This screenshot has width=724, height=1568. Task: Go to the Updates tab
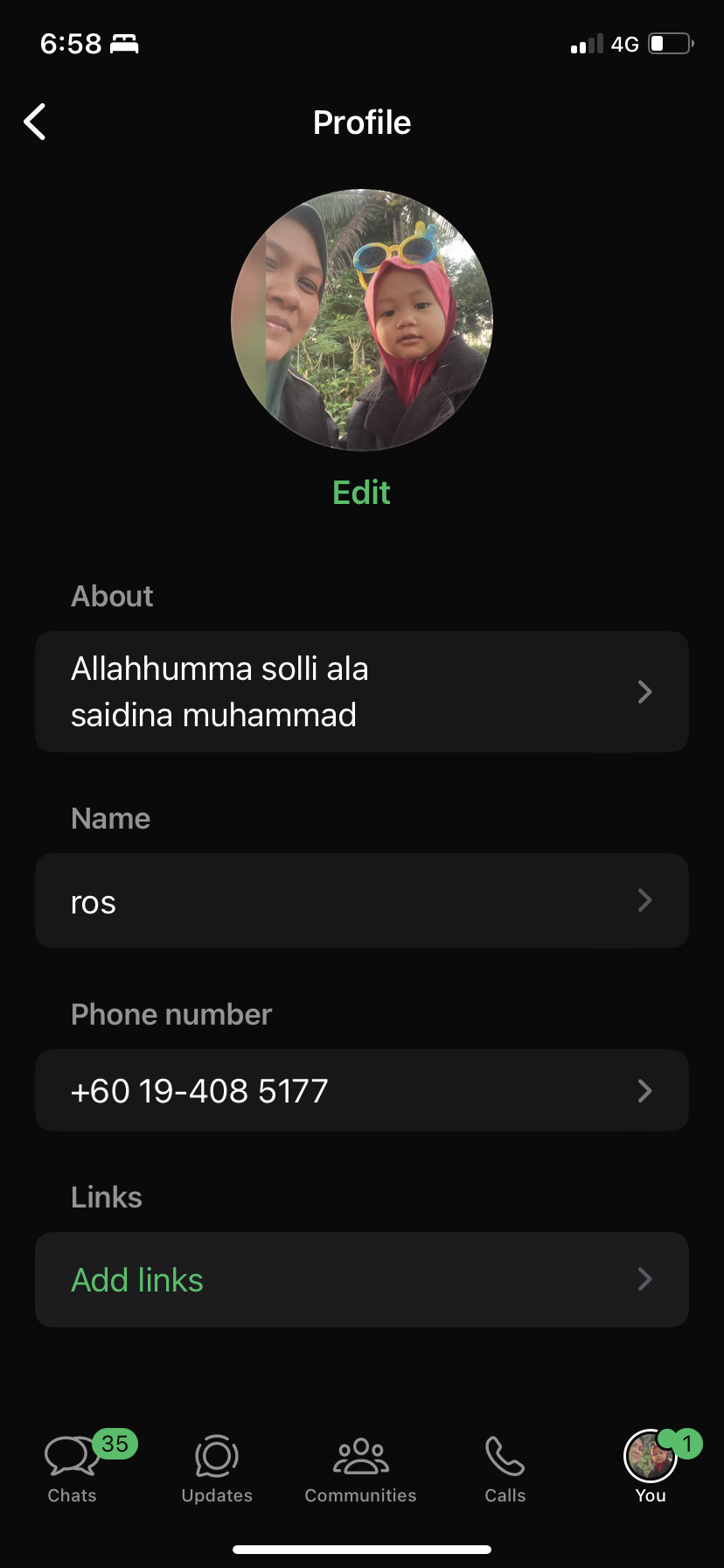pyautogui.click(x=217, y=1468)
